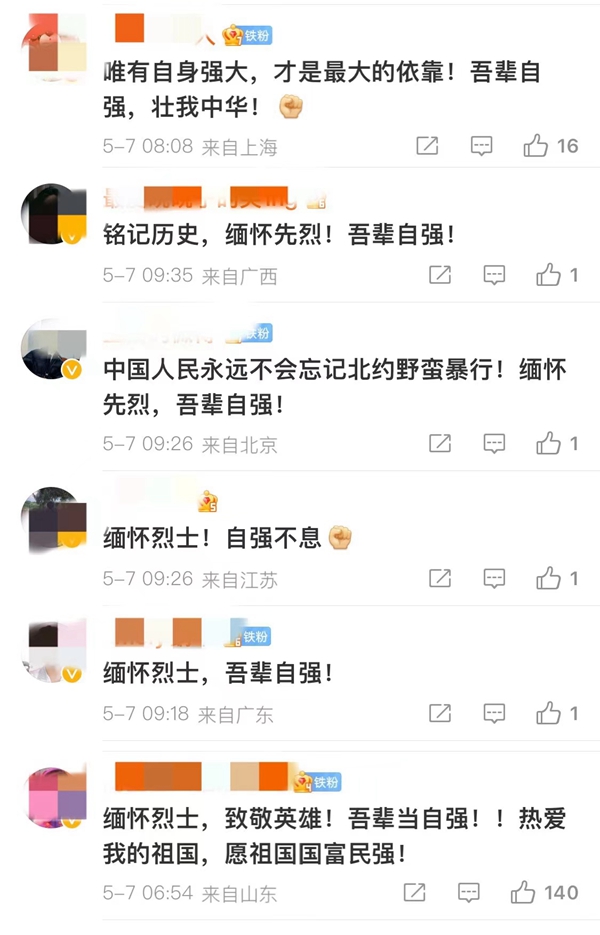Reply to the comment posted from 上海
This screenshot has height=935, width=600.
click(482, 146)
